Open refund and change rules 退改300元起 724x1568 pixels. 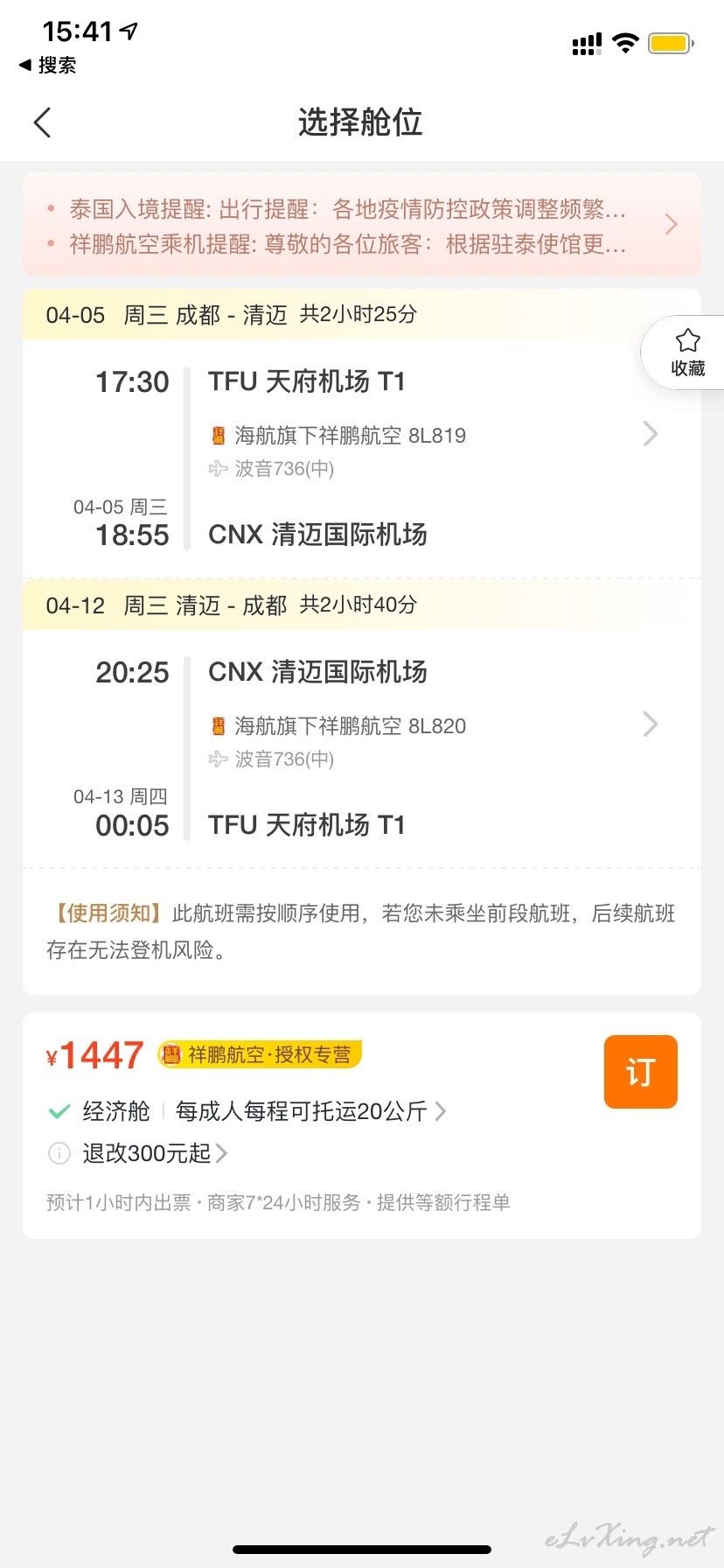pyautogui.click(x=155, y=1153)
